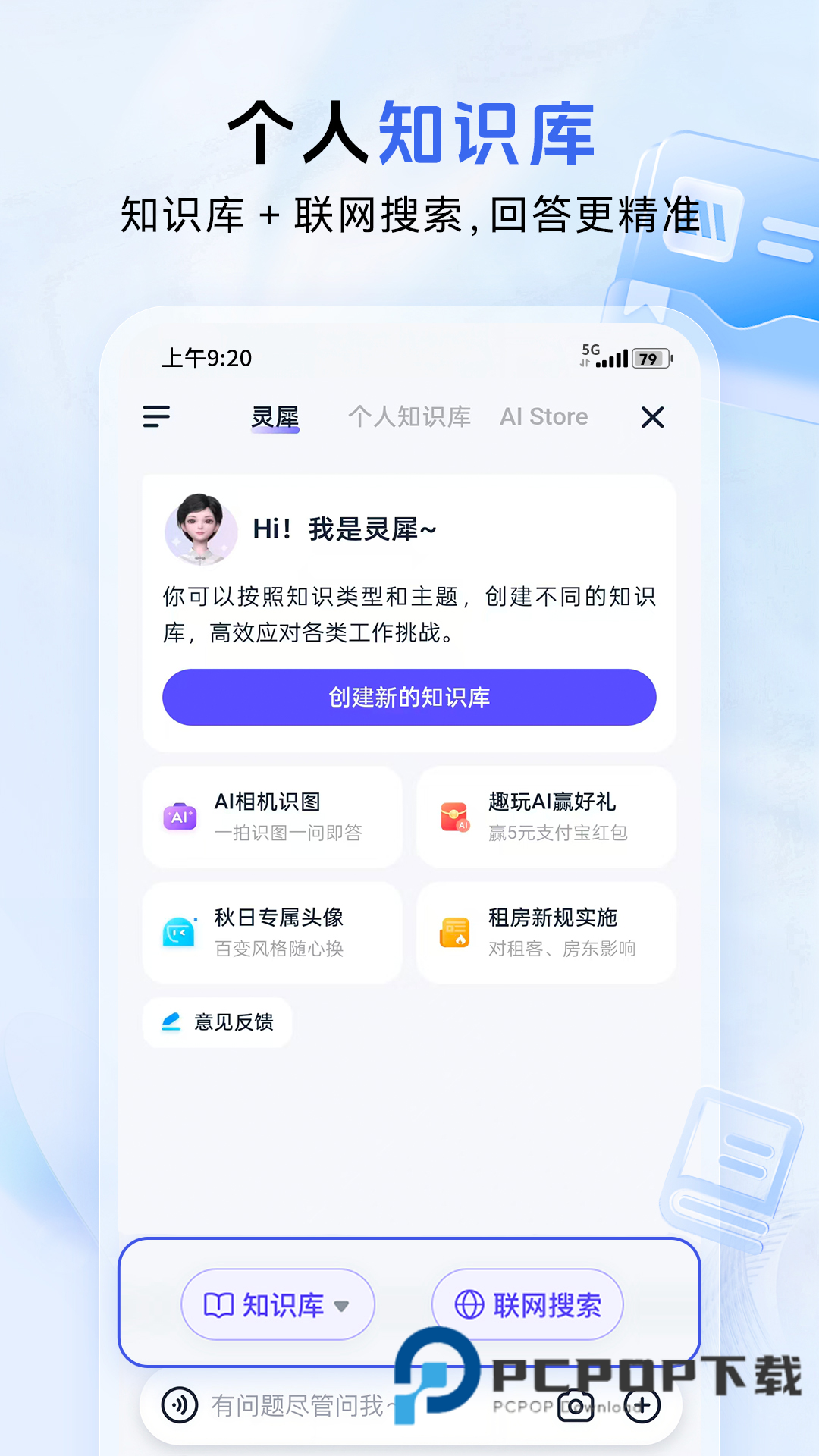Open the AI Store tab
Viewport: 819px width, 1456px height.
coord(543,416)
